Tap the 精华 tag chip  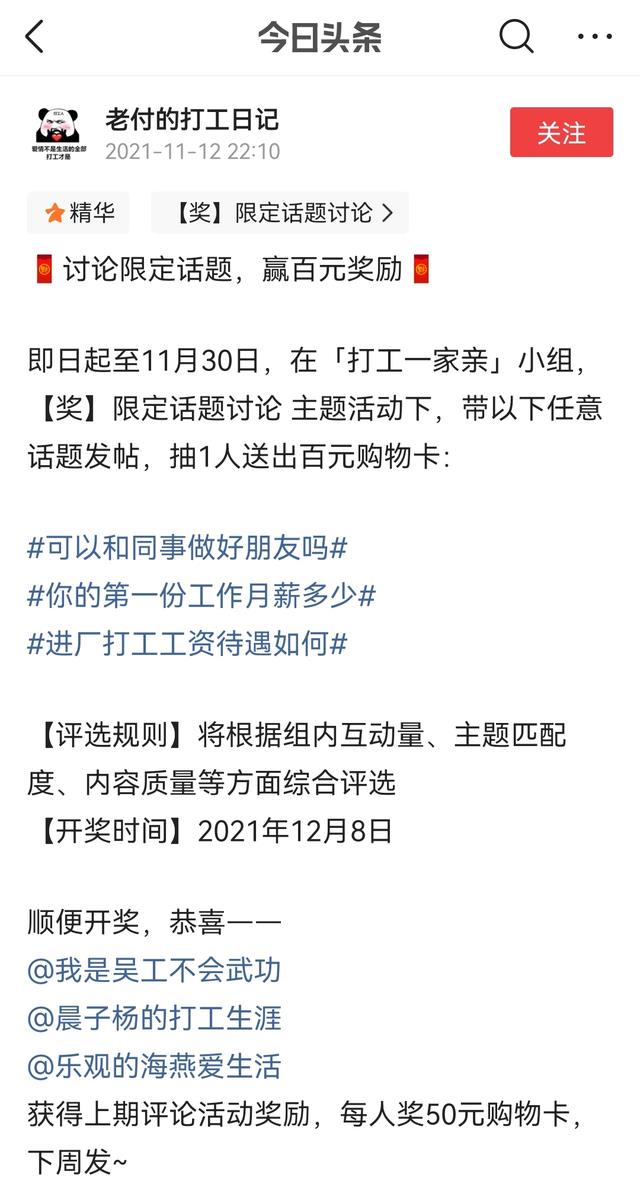click(78, 213)
